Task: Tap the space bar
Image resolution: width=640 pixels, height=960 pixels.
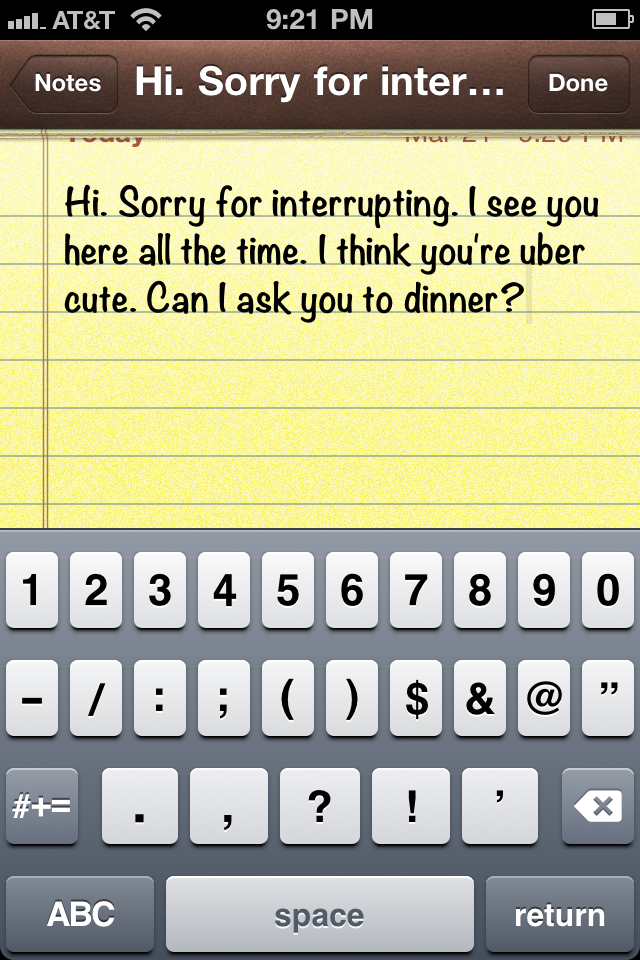Action: point(319,914)
